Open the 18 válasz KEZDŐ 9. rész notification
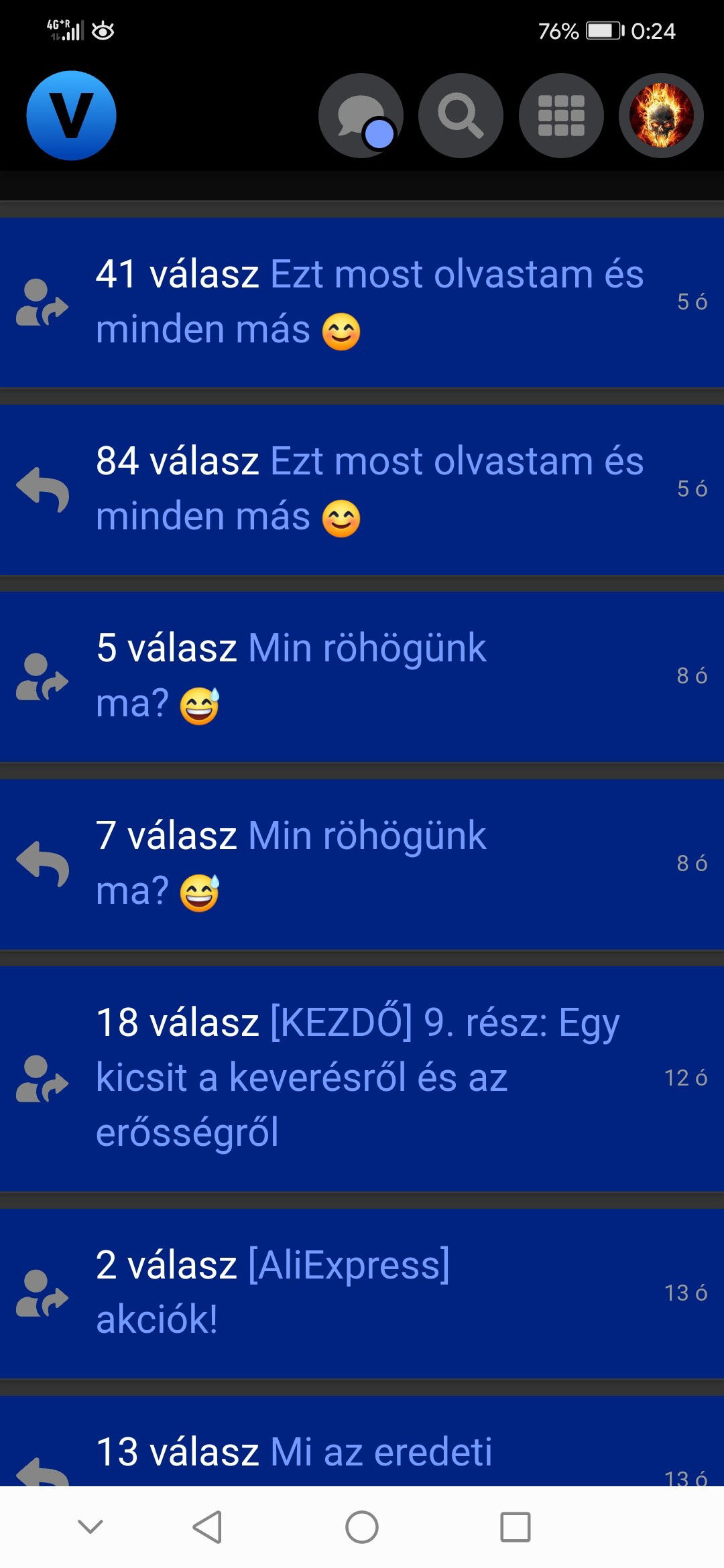Image resolution: width=724 pixels, height=1568 pixels. [362, 1078]
